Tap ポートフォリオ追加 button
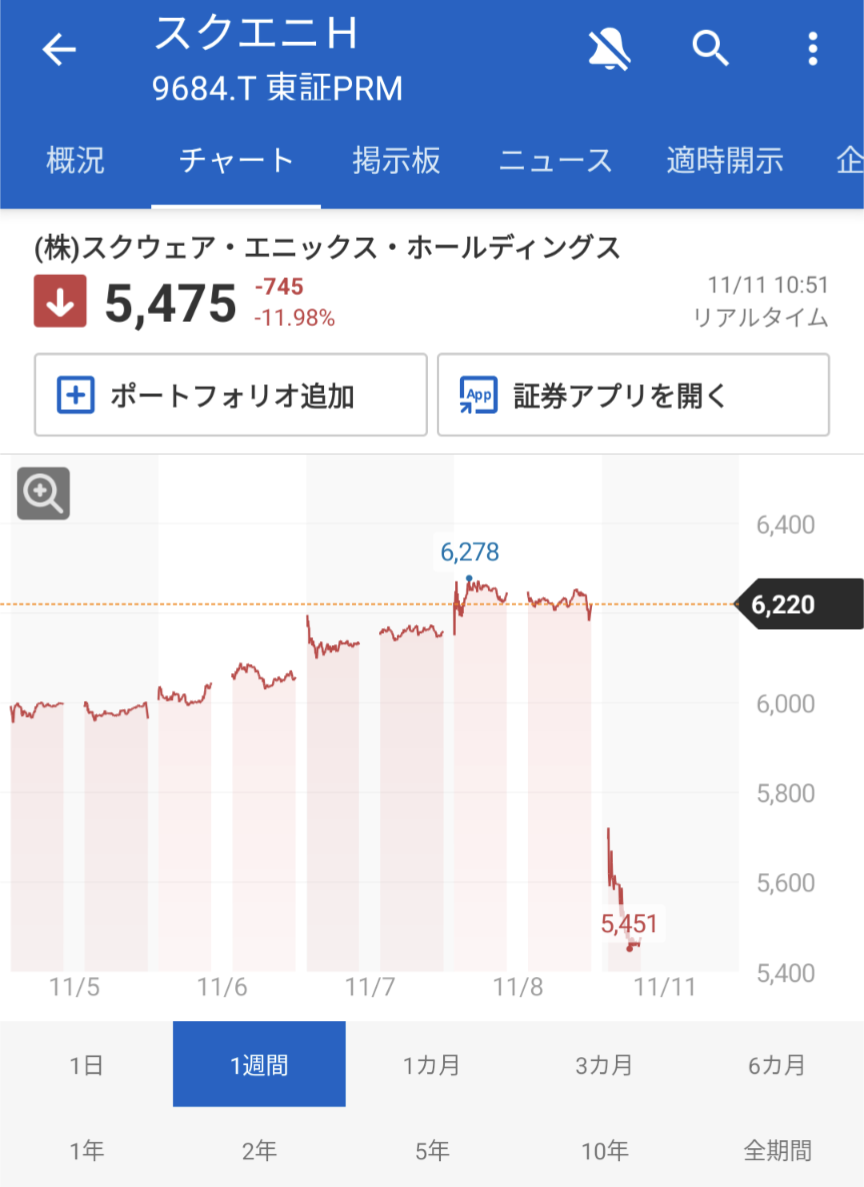The height and width of the screenshot is (1187, 864). tap(231, 395)
